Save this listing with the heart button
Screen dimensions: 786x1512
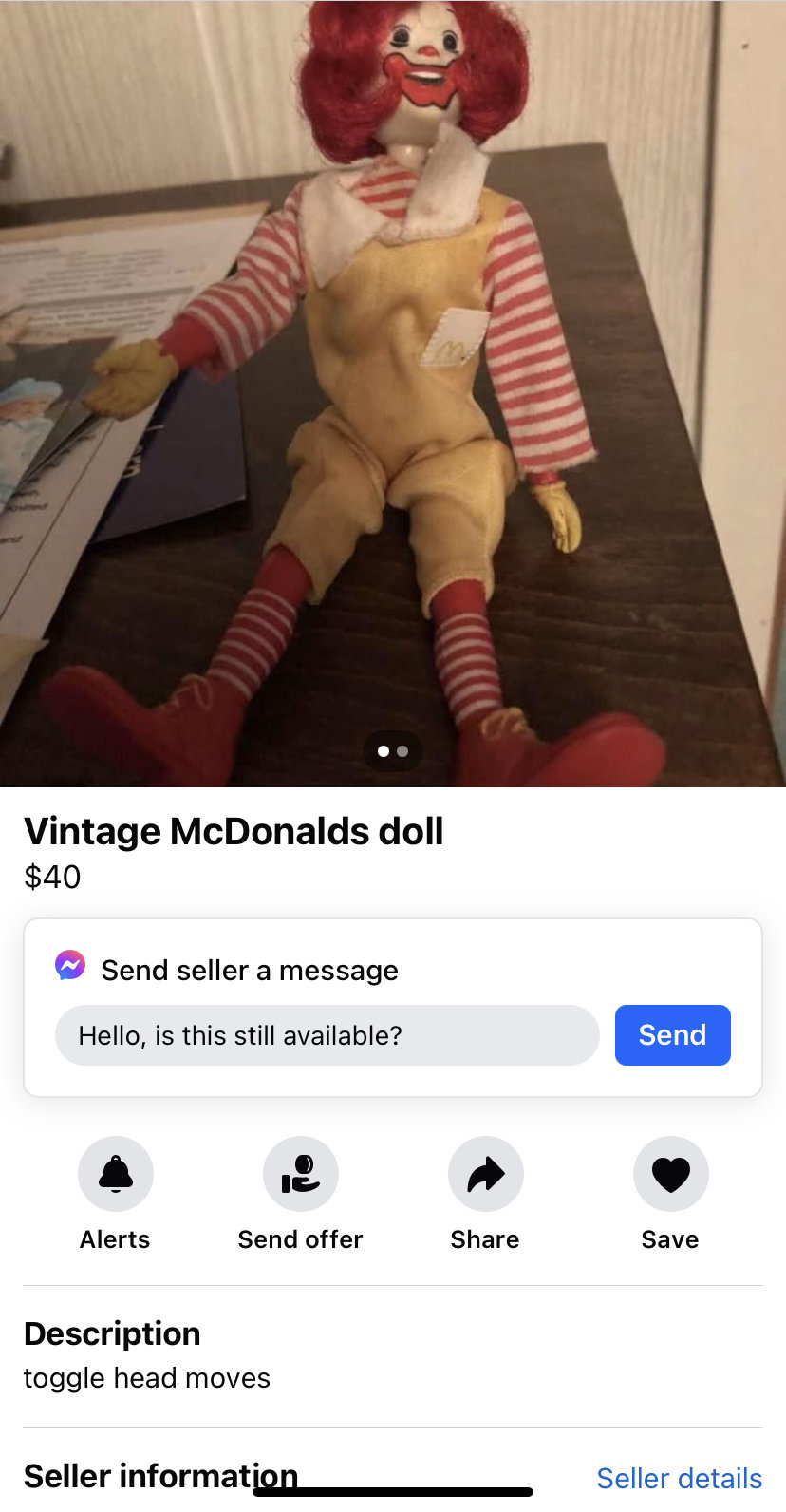tap(670, 1174)
